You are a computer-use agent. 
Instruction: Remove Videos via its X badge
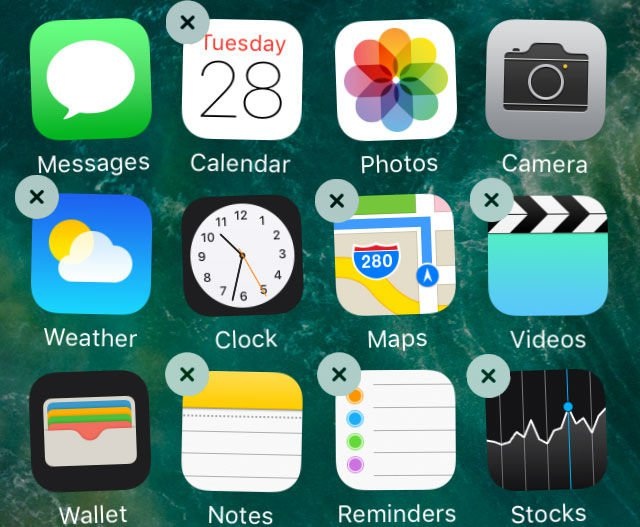pos(490,200)
